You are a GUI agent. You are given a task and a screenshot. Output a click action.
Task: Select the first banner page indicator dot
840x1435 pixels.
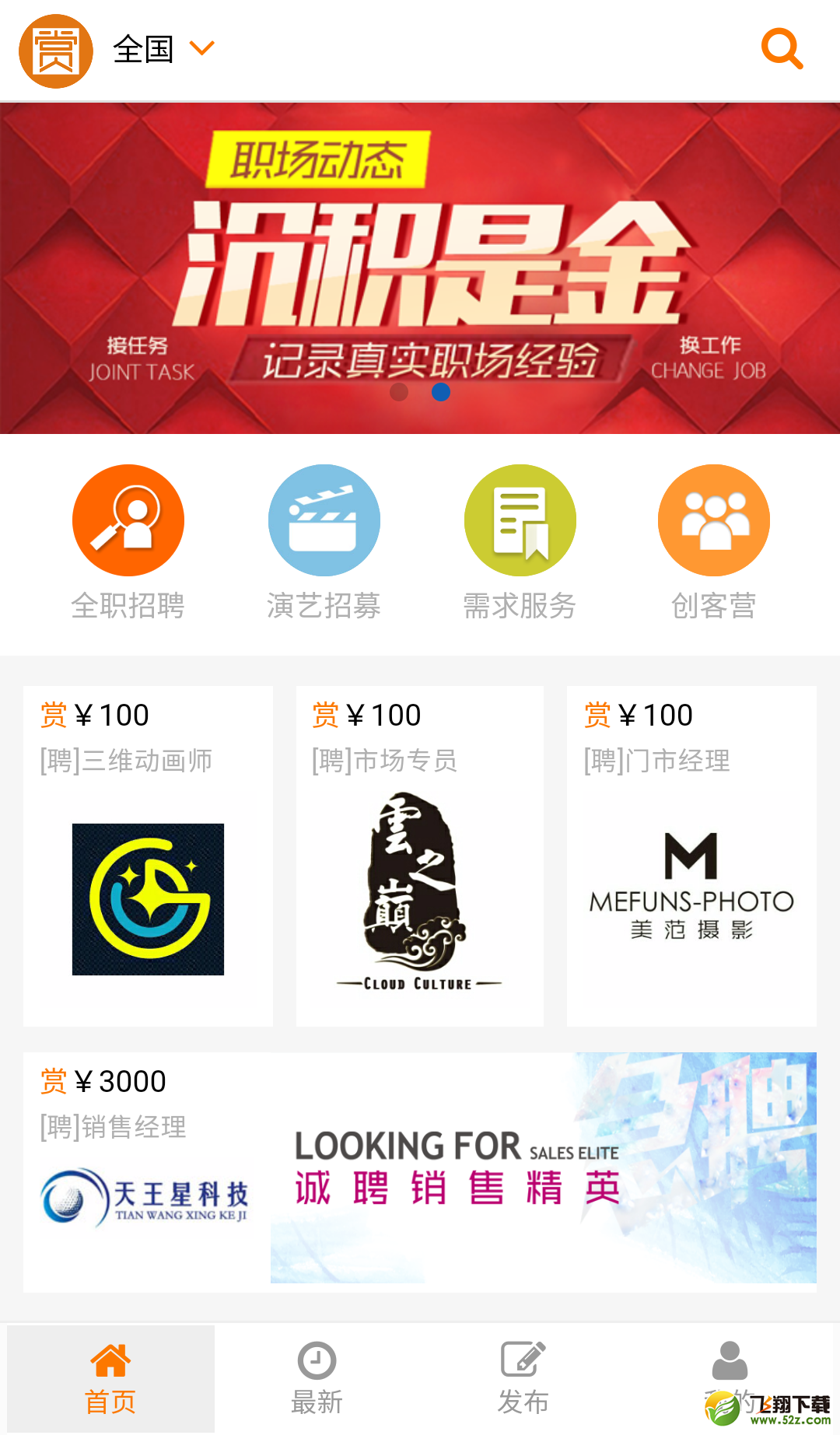coord(399,392)
